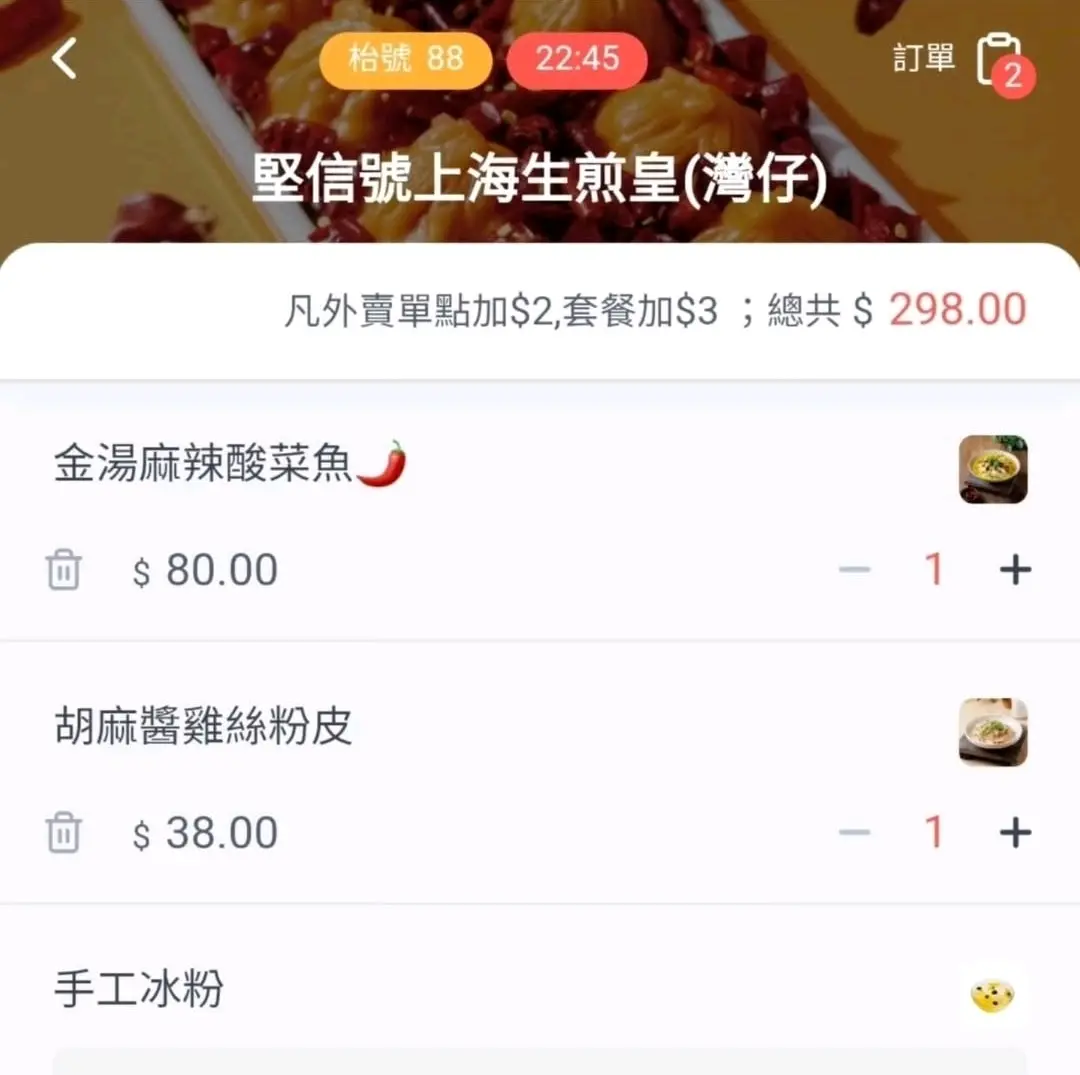Remove 胡麻醬雞絲粉皮 with the trash icon
Screen dimensions: 1080x1075
tap(63, 833)
